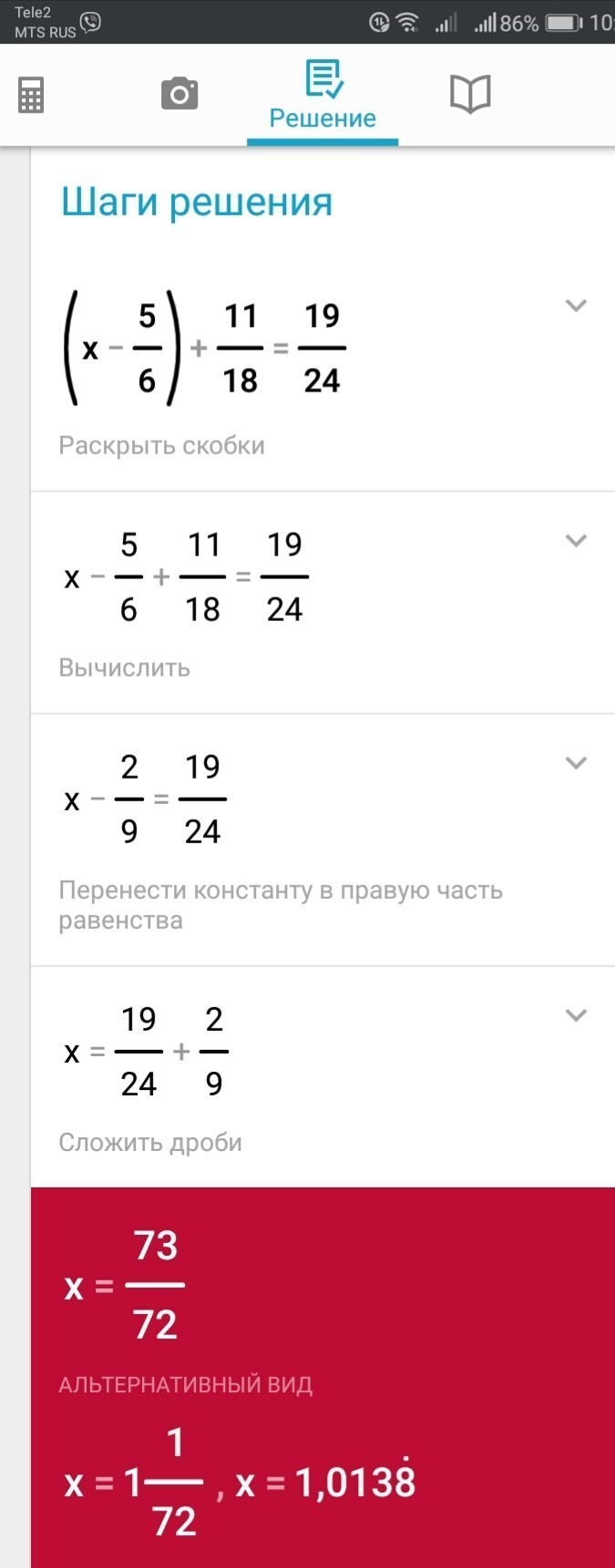Expand the Перенести константу step
This screenshot has width=615, height=1568.
coord(575,763)
